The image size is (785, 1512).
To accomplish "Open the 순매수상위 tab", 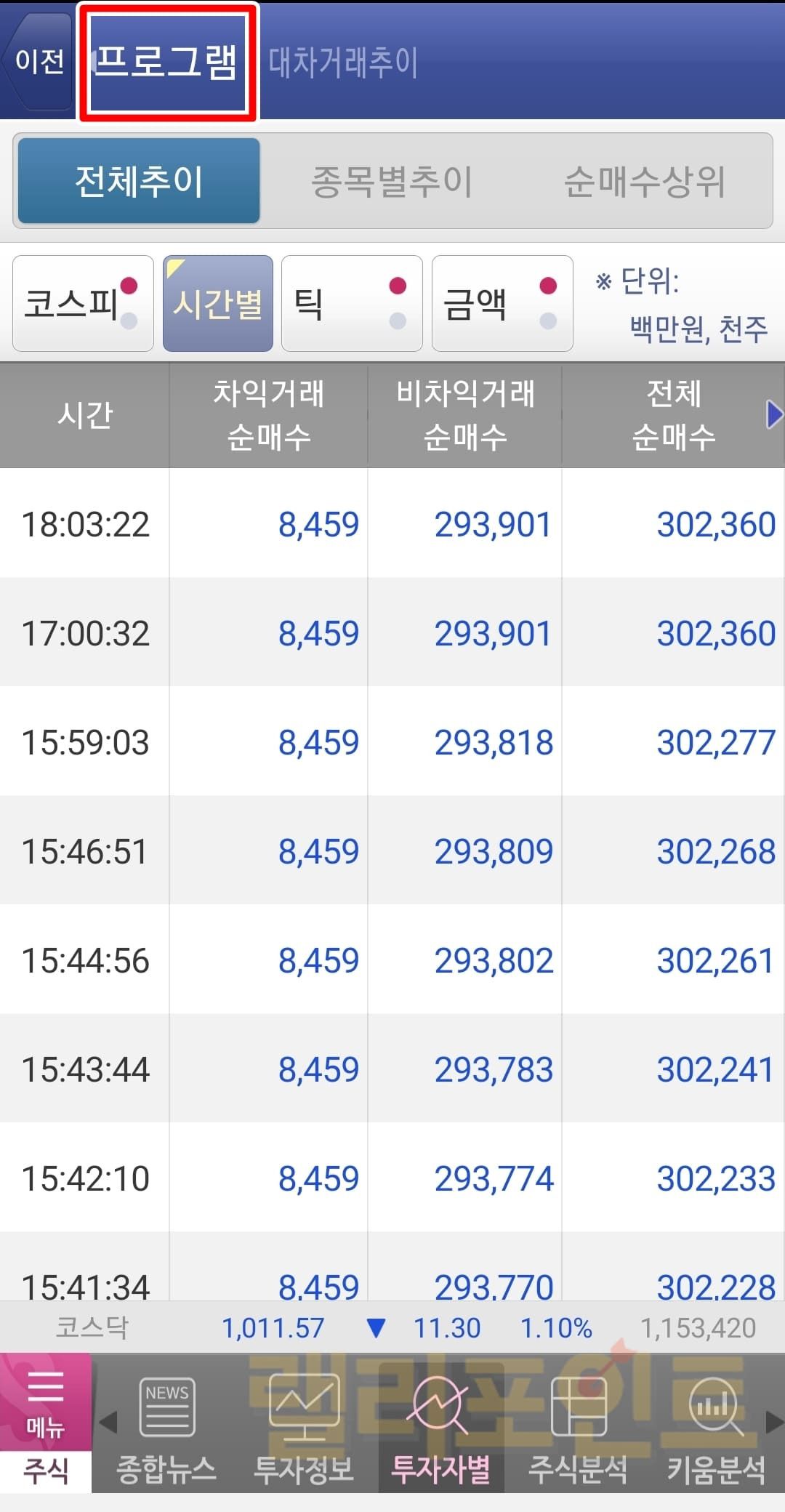I will click(x=644, y=181).
